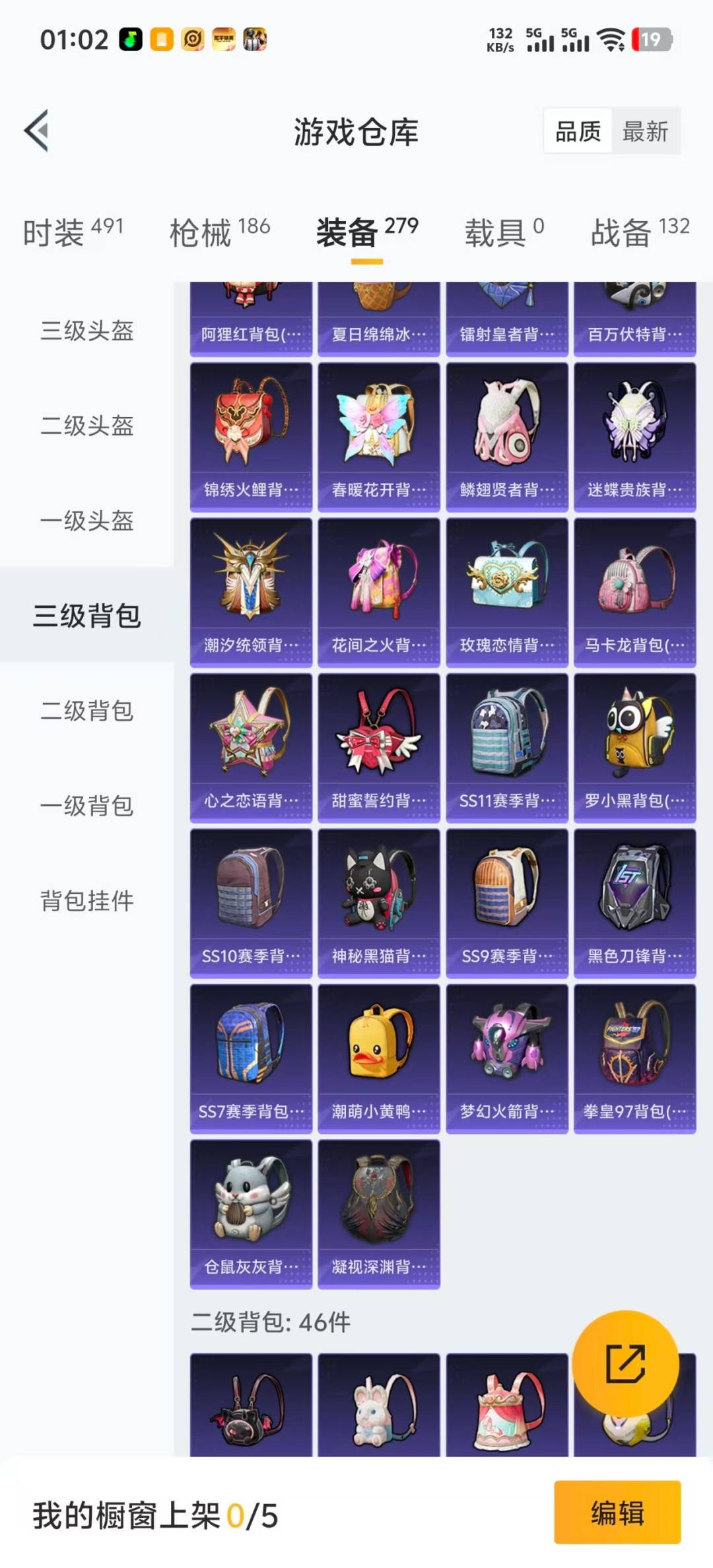Screen dimensions: 713x1568
Task: View the 潮萌小黄鸭 backpack item
Action: (x=379, y=1049)
